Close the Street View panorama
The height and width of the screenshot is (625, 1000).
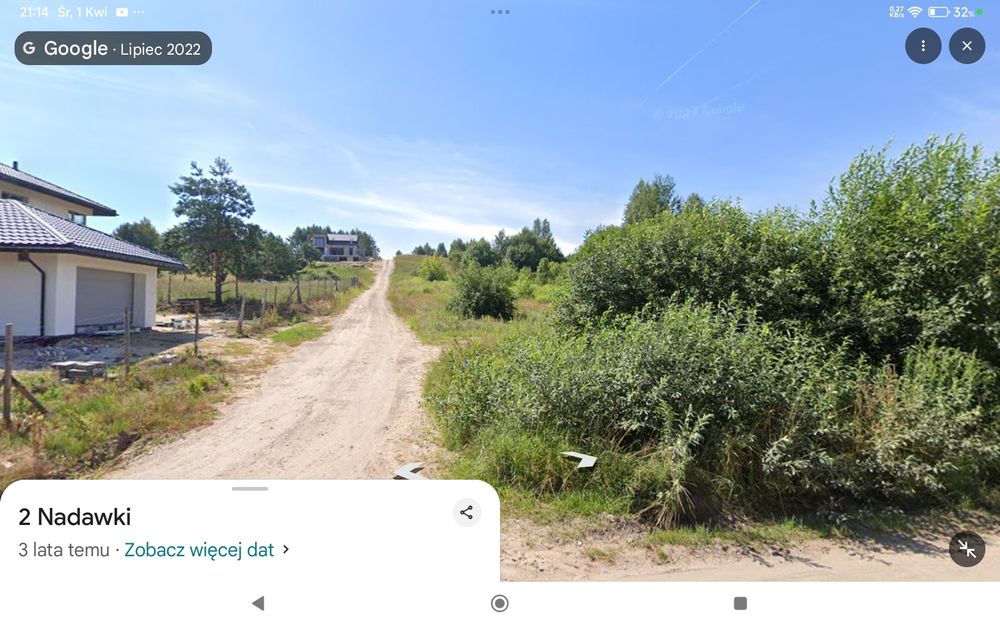[967, 46]
